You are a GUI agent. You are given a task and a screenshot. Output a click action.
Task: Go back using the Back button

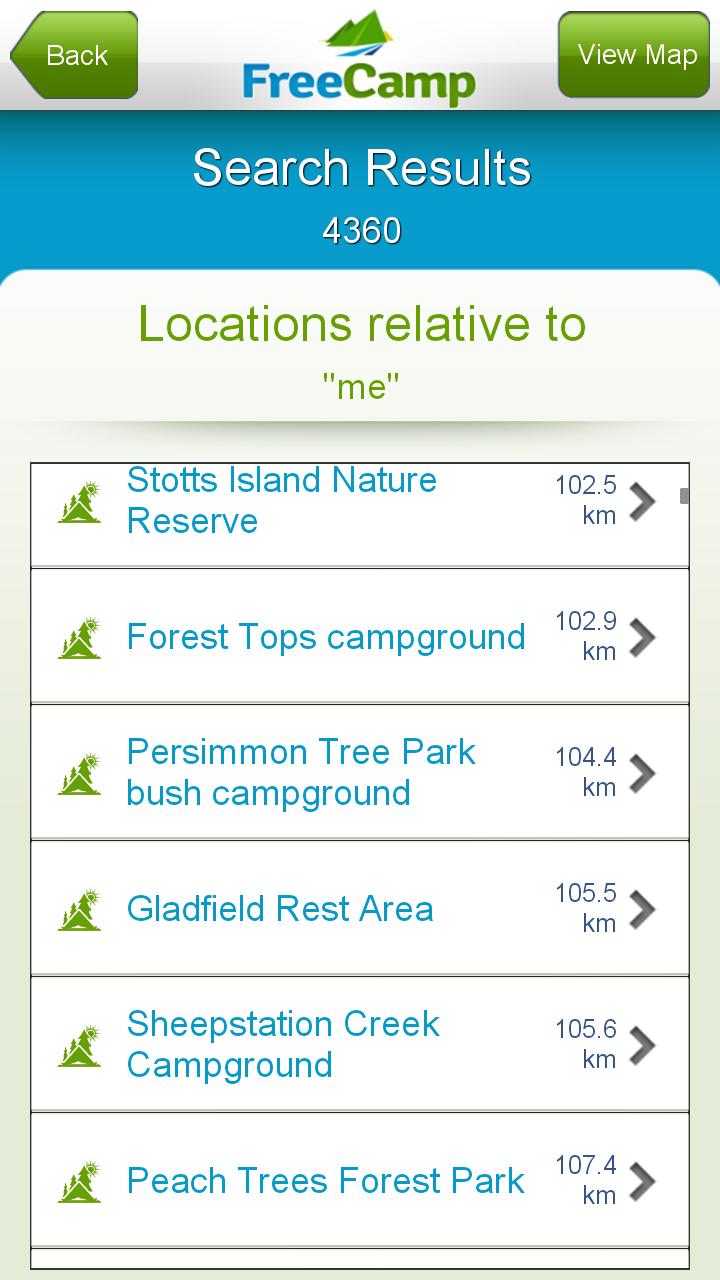pyautogui.click(x=75, y=55)
